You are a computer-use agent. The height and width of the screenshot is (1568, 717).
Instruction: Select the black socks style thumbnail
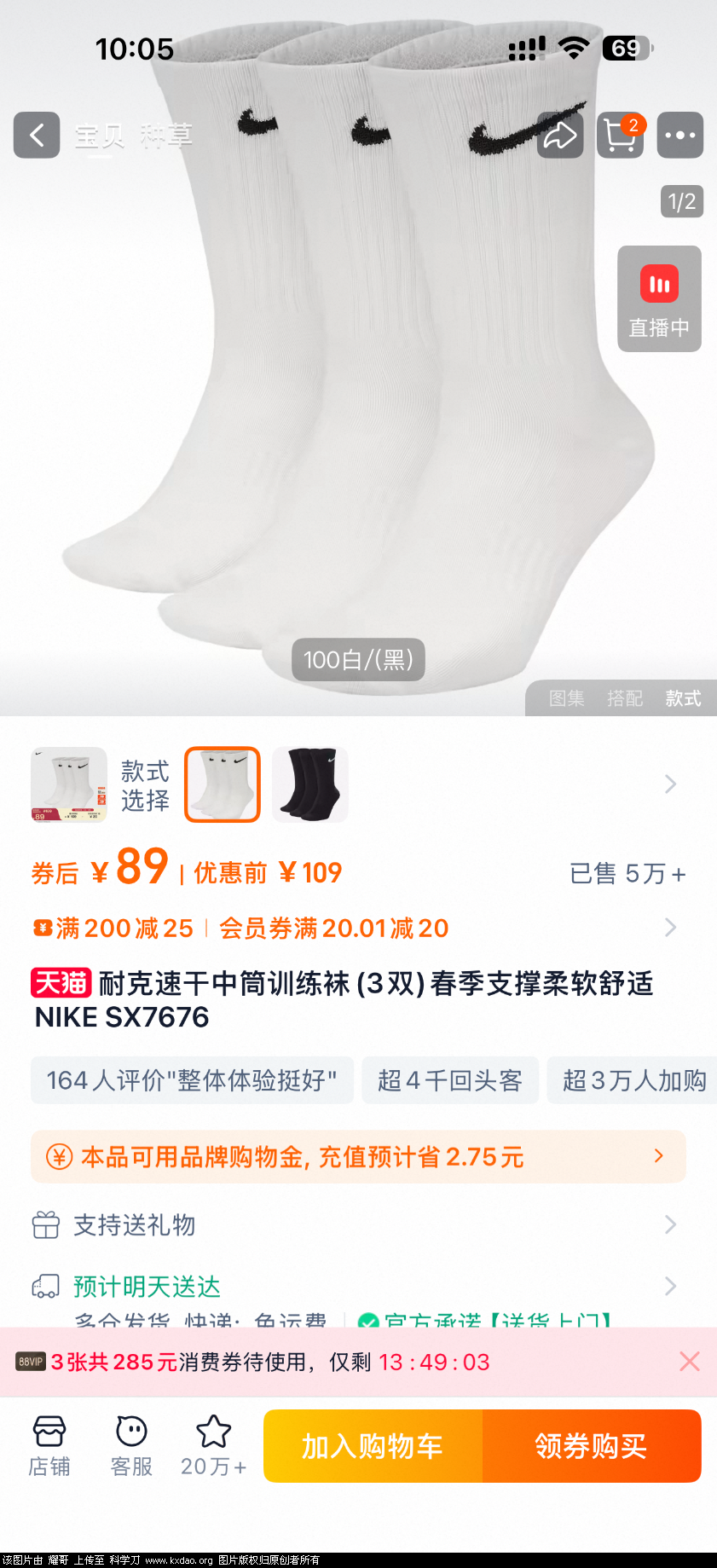(x=310, y=784)
